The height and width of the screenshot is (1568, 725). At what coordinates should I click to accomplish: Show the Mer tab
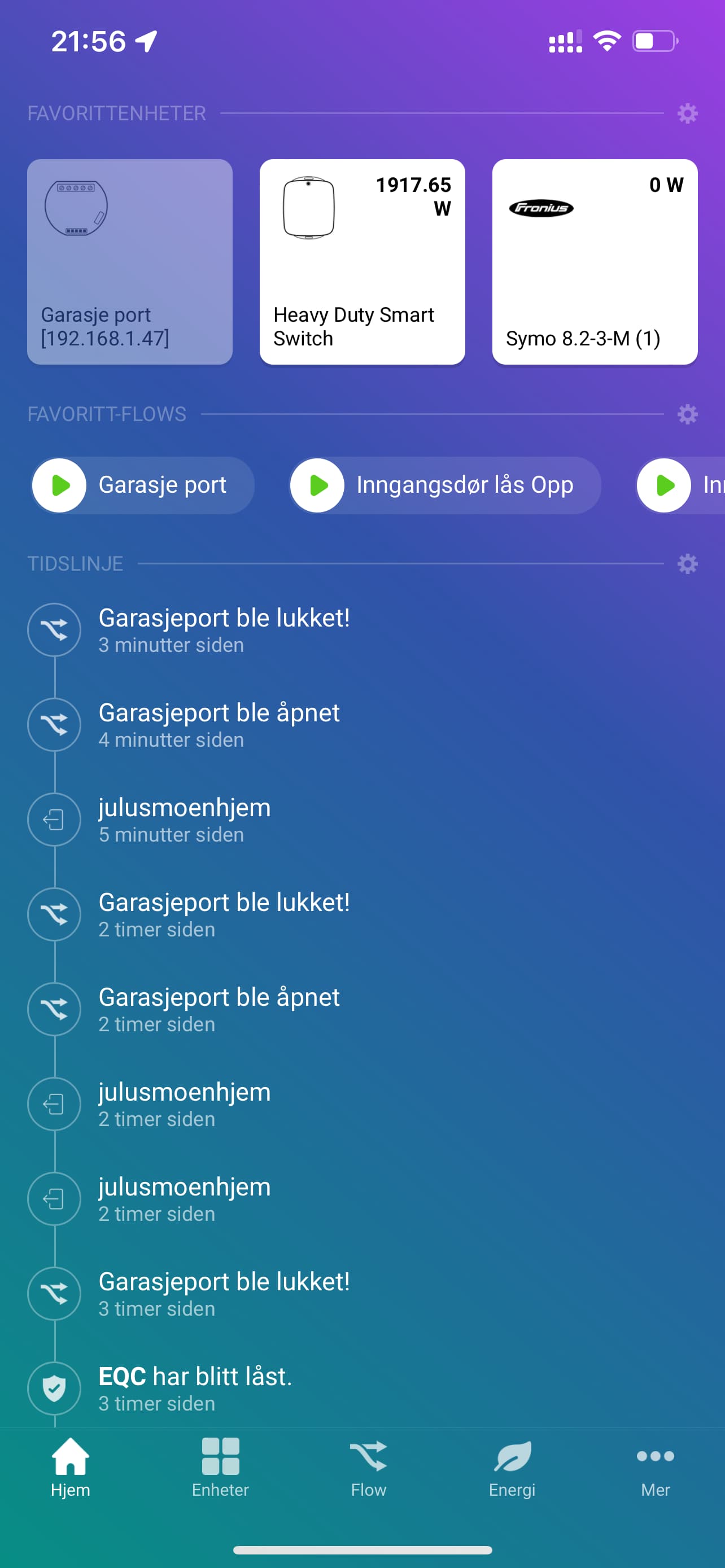pyautogui.click(x=655, y=1468)
